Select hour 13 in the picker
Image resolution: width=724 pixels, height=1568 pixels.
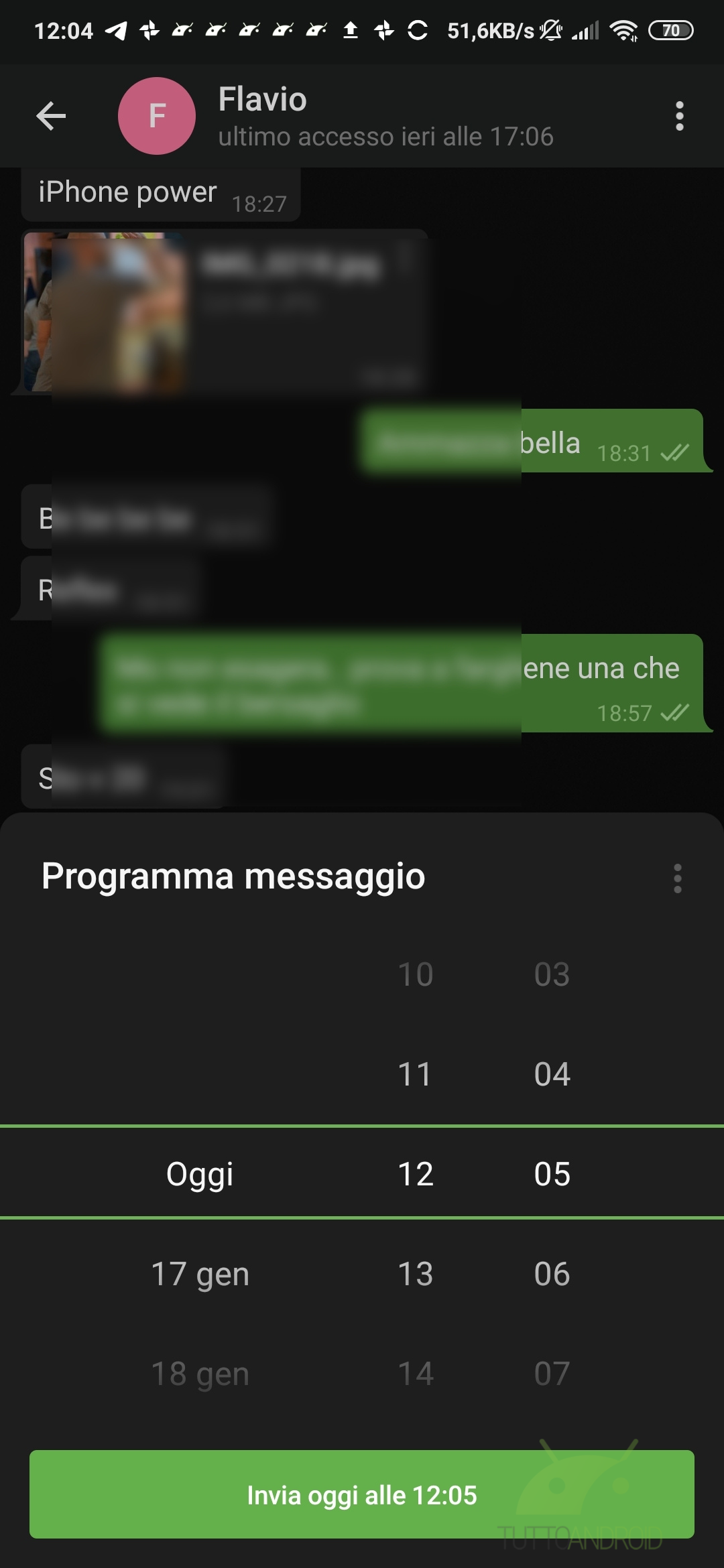416,1274
